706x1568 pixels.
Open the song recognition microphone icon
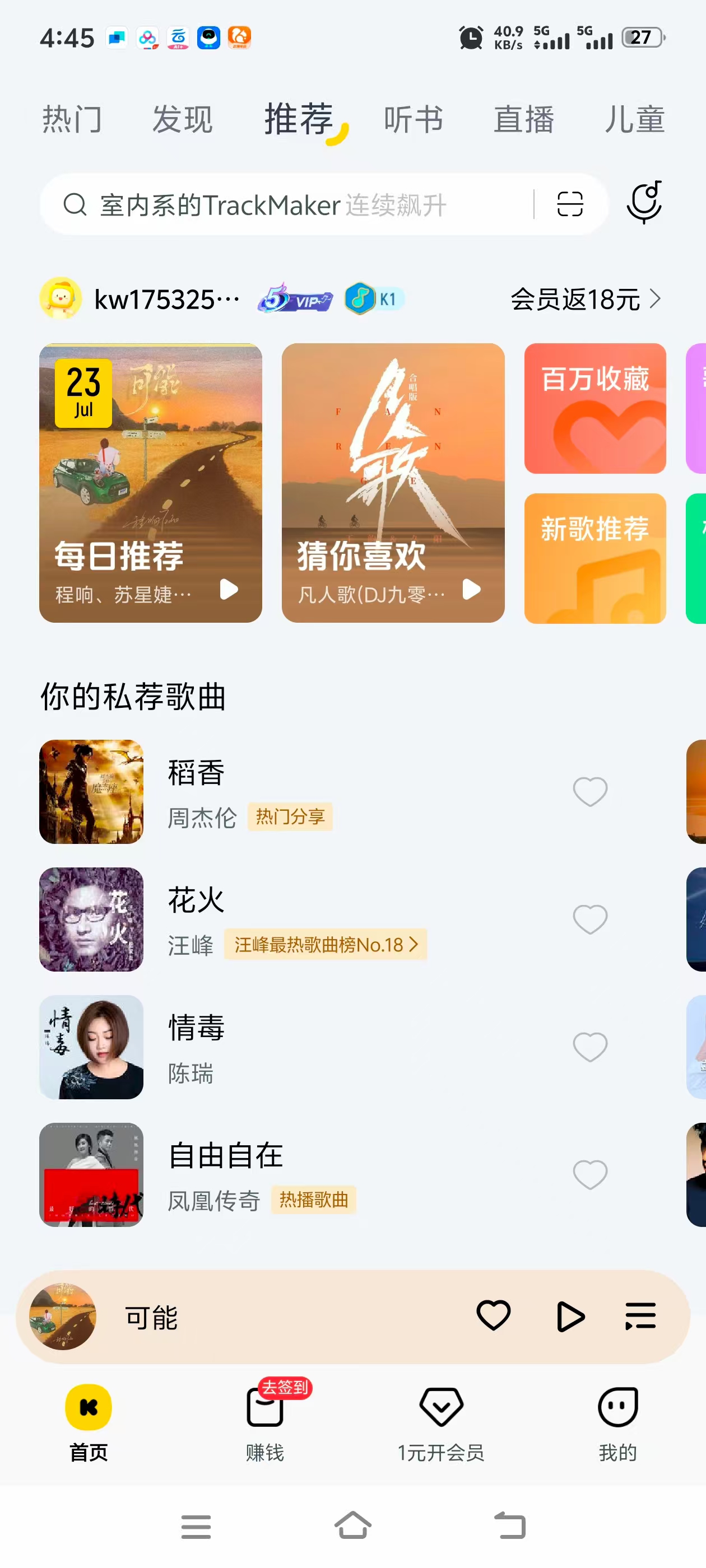click(644, 203)
